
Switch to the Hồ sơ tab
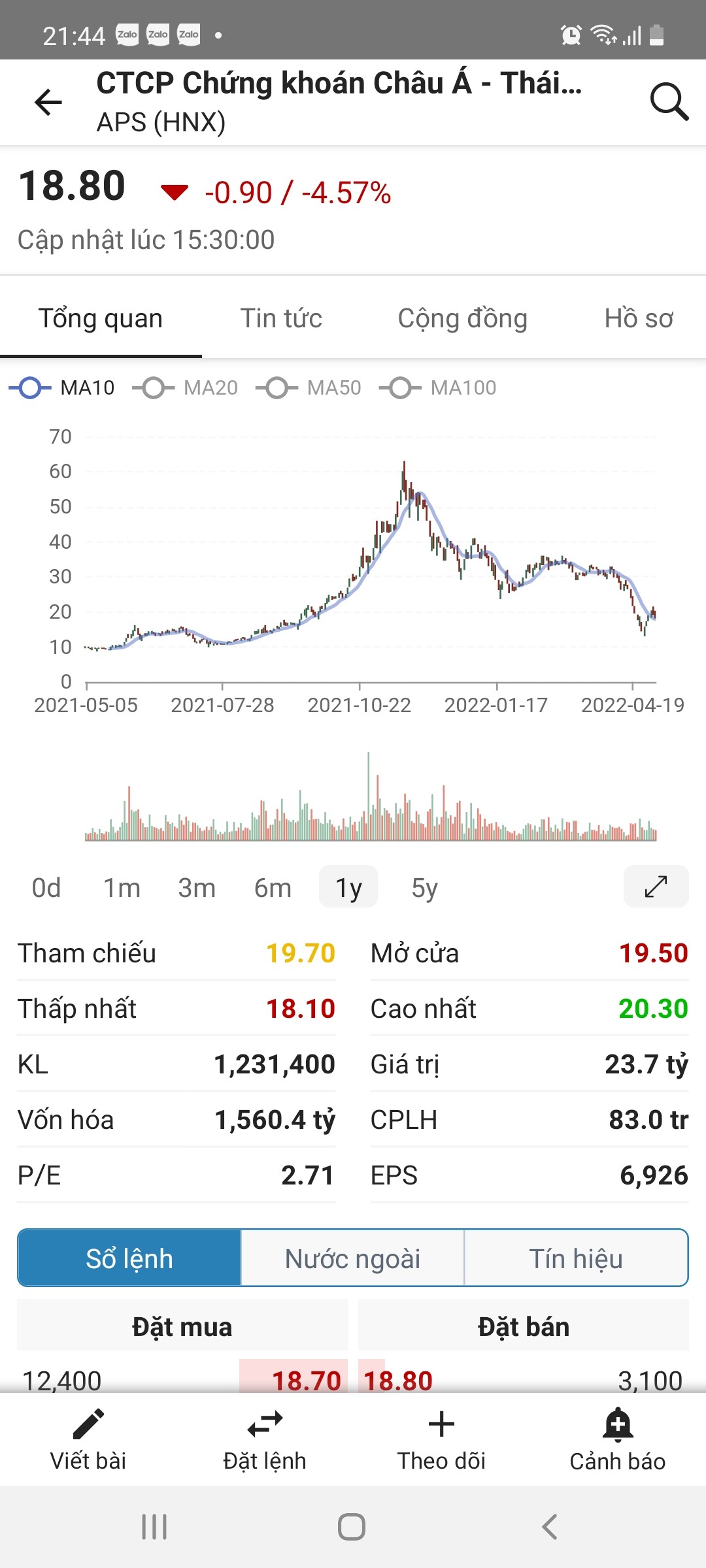click(x=639, y=319)
